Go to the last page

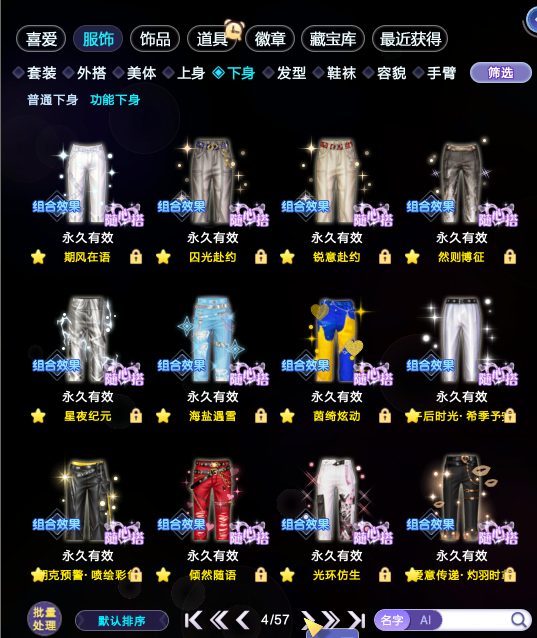tap(357, 621)
